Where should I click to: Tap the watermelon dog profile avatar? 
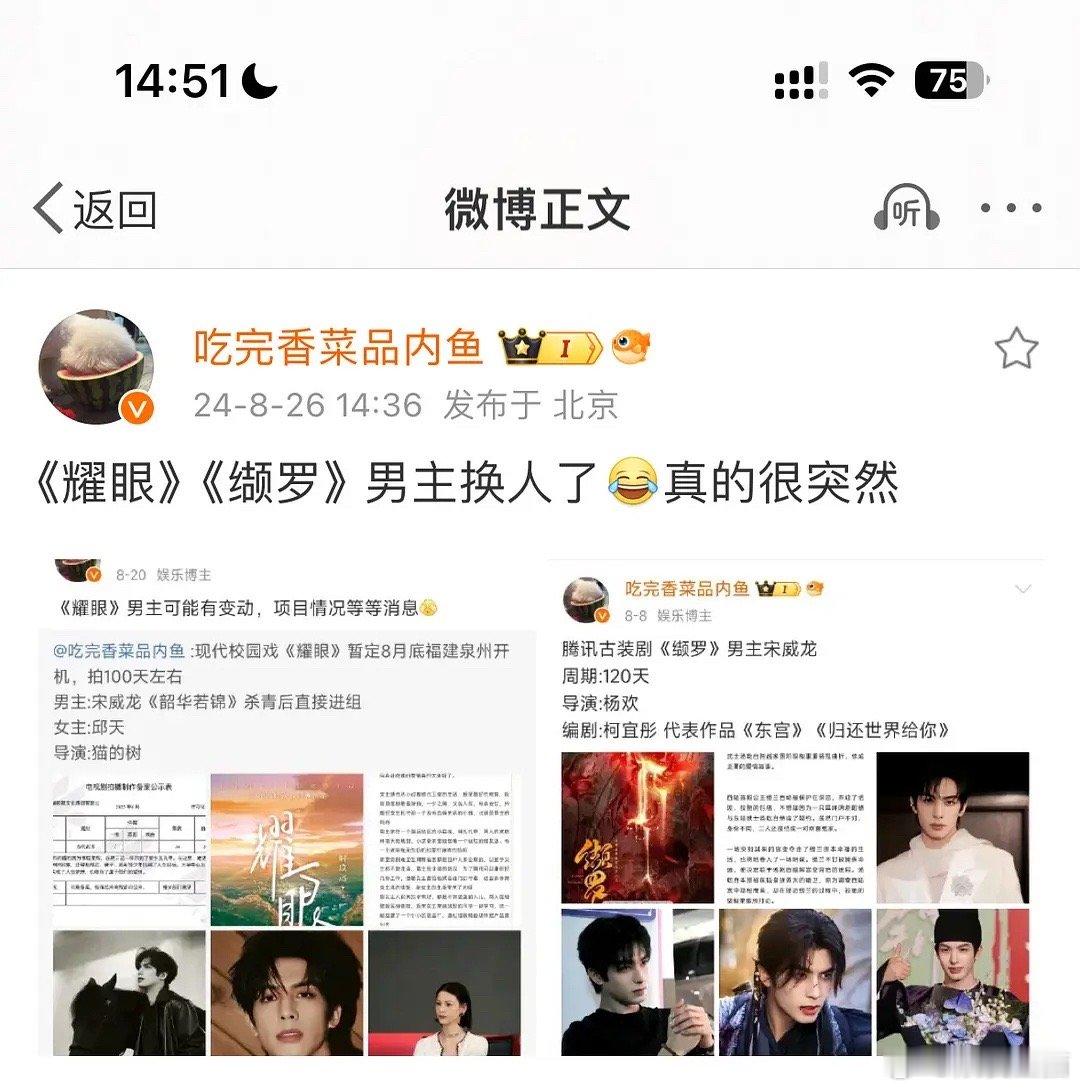click(95, 365)
